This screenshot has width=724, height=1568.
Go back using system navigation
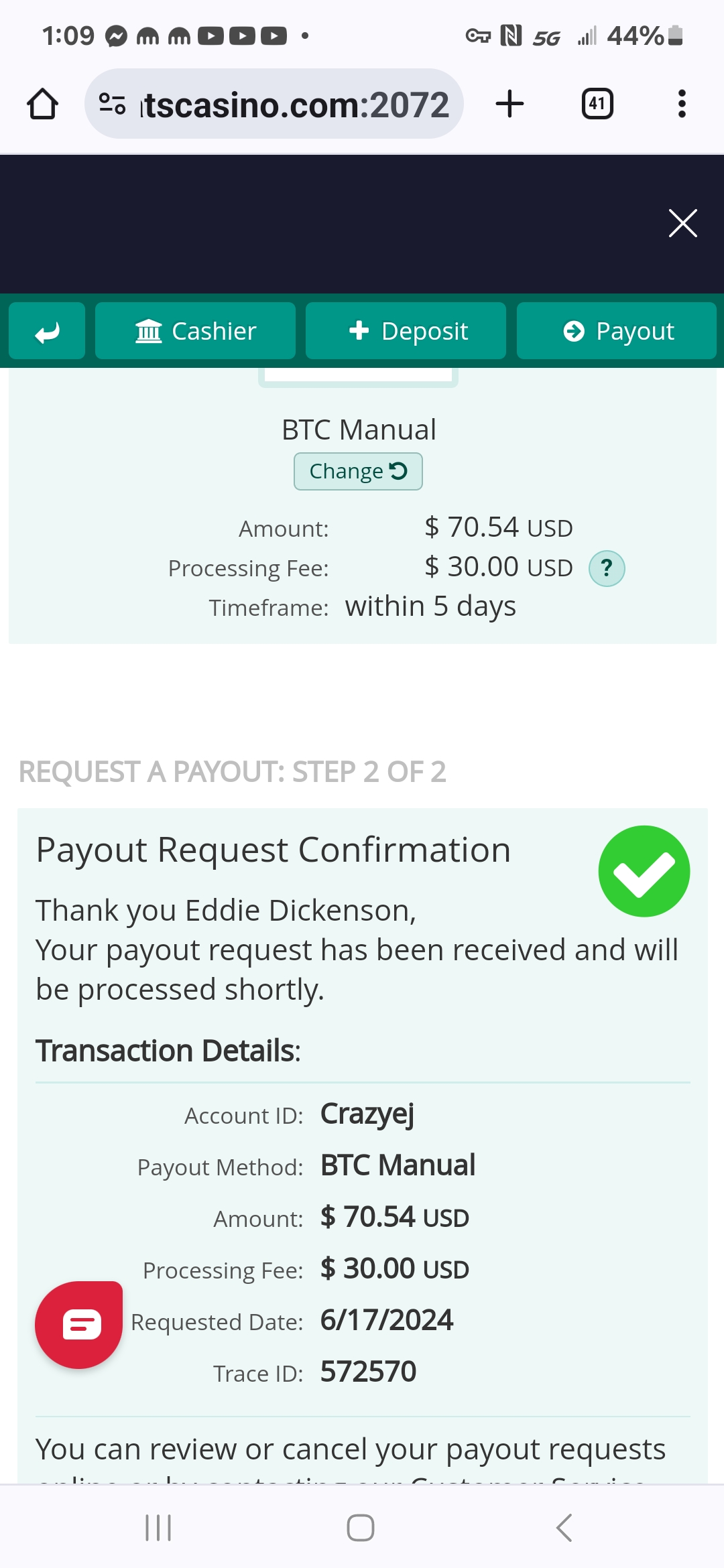point(564,1528)
